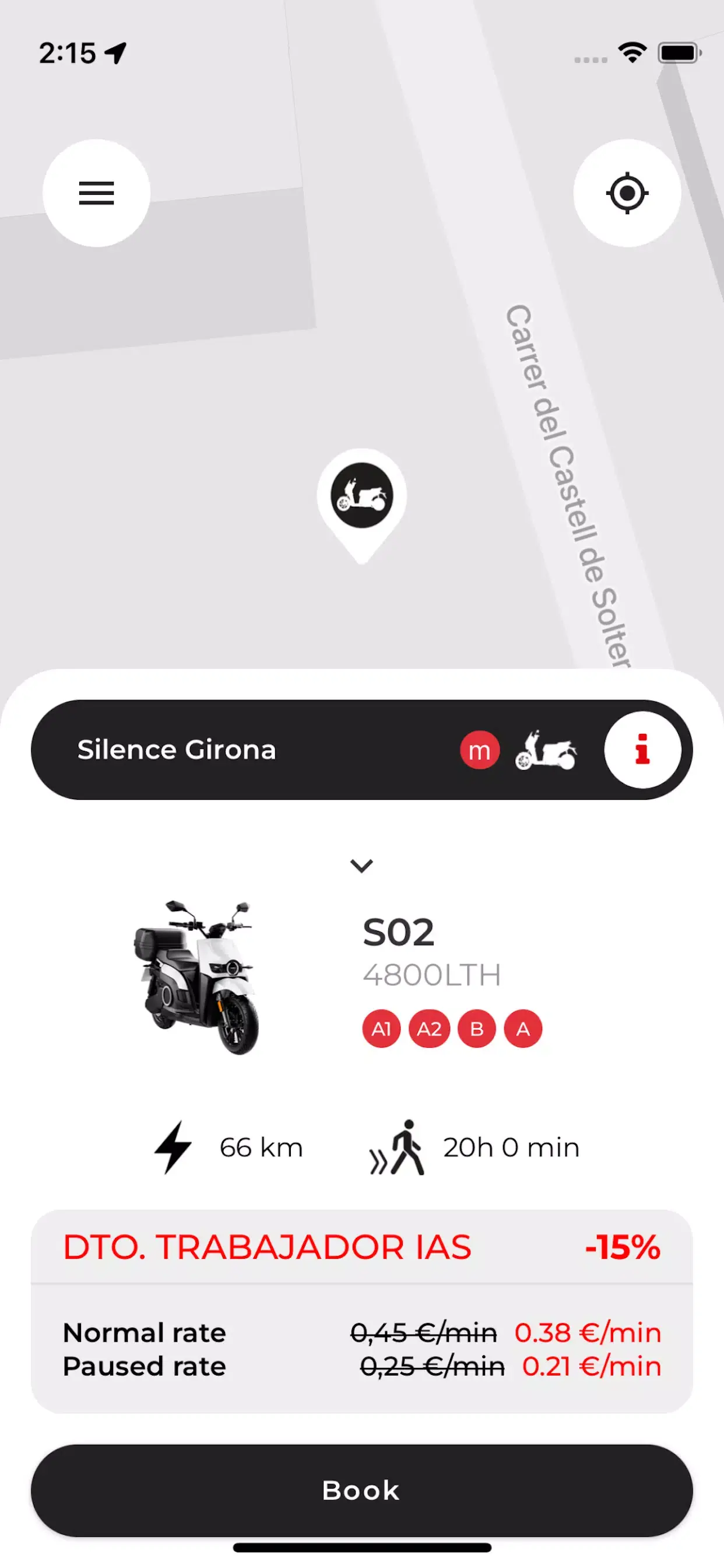This screenshot has height=1568, width=724.
Task: Open the Silence Girona location selector
Action: click(x=177, y=750)
